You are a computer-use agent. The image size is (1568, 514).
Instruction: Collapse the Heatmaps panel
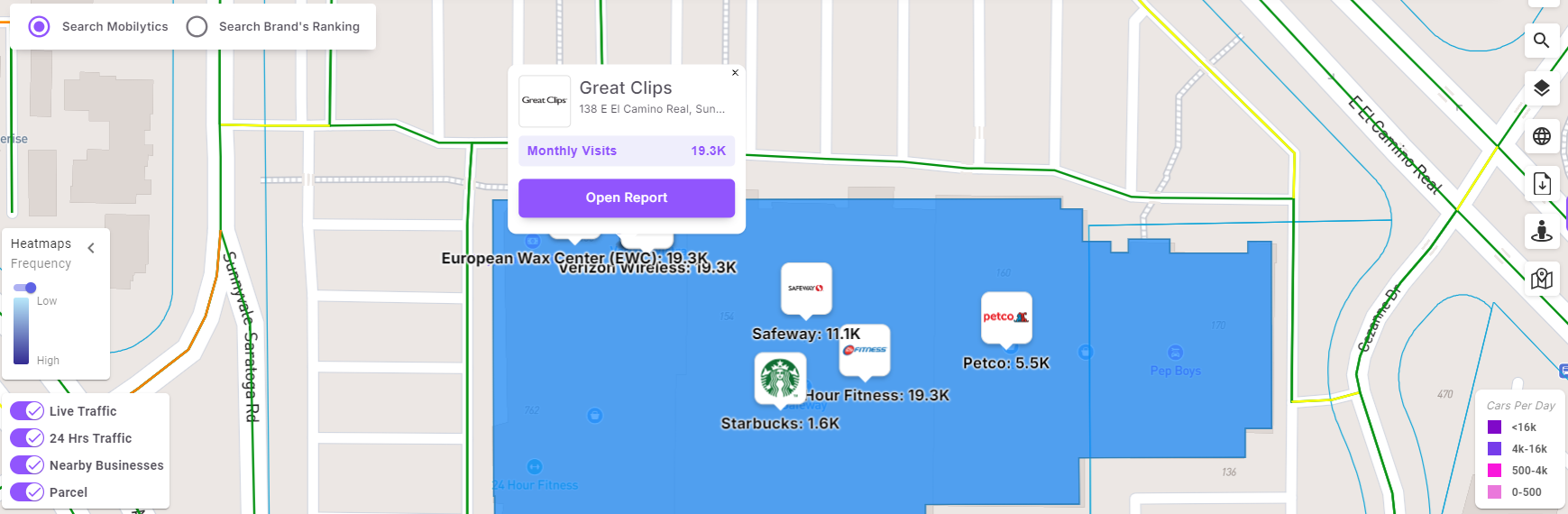click(x=91, y=248)
